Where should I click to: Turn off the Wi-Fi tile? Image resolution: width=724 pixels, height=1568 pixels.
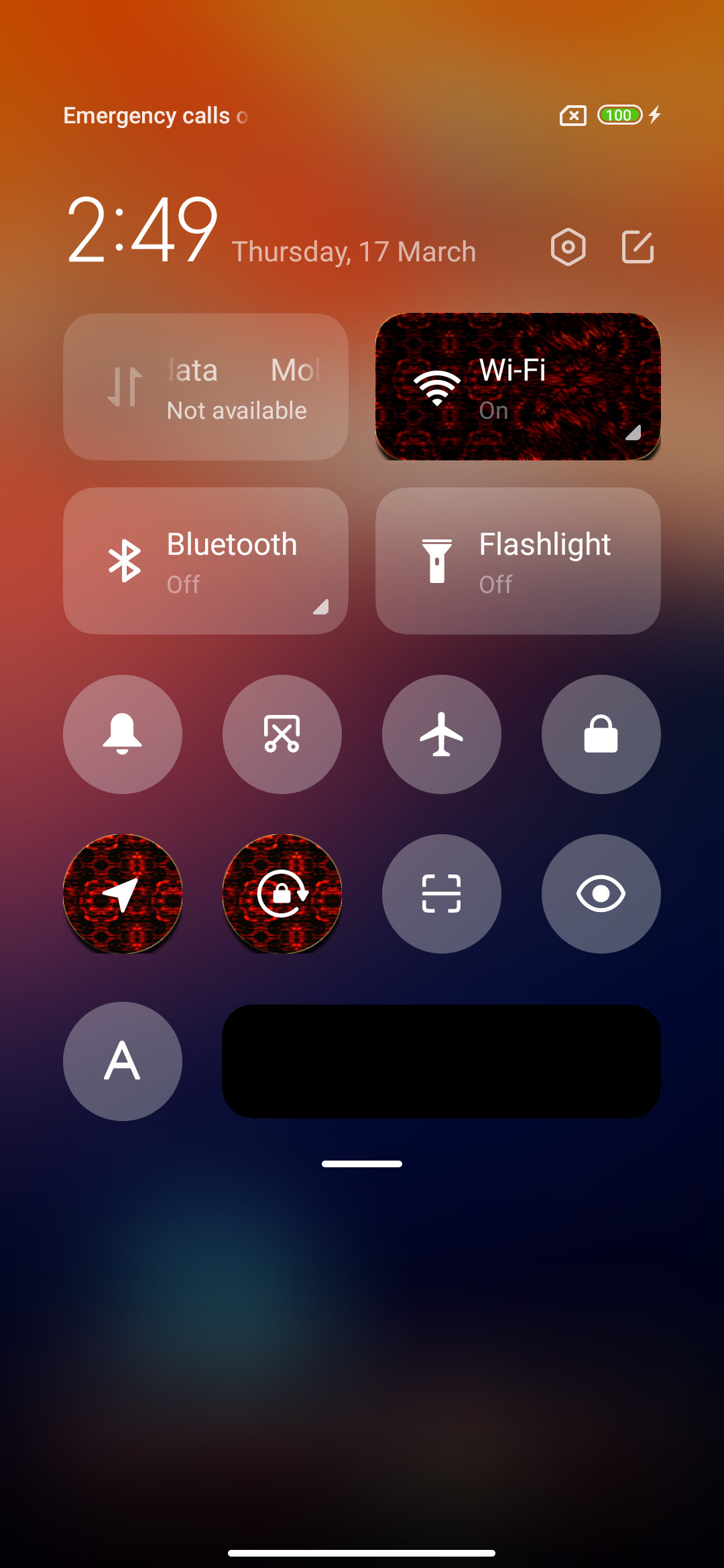point(518,387)
